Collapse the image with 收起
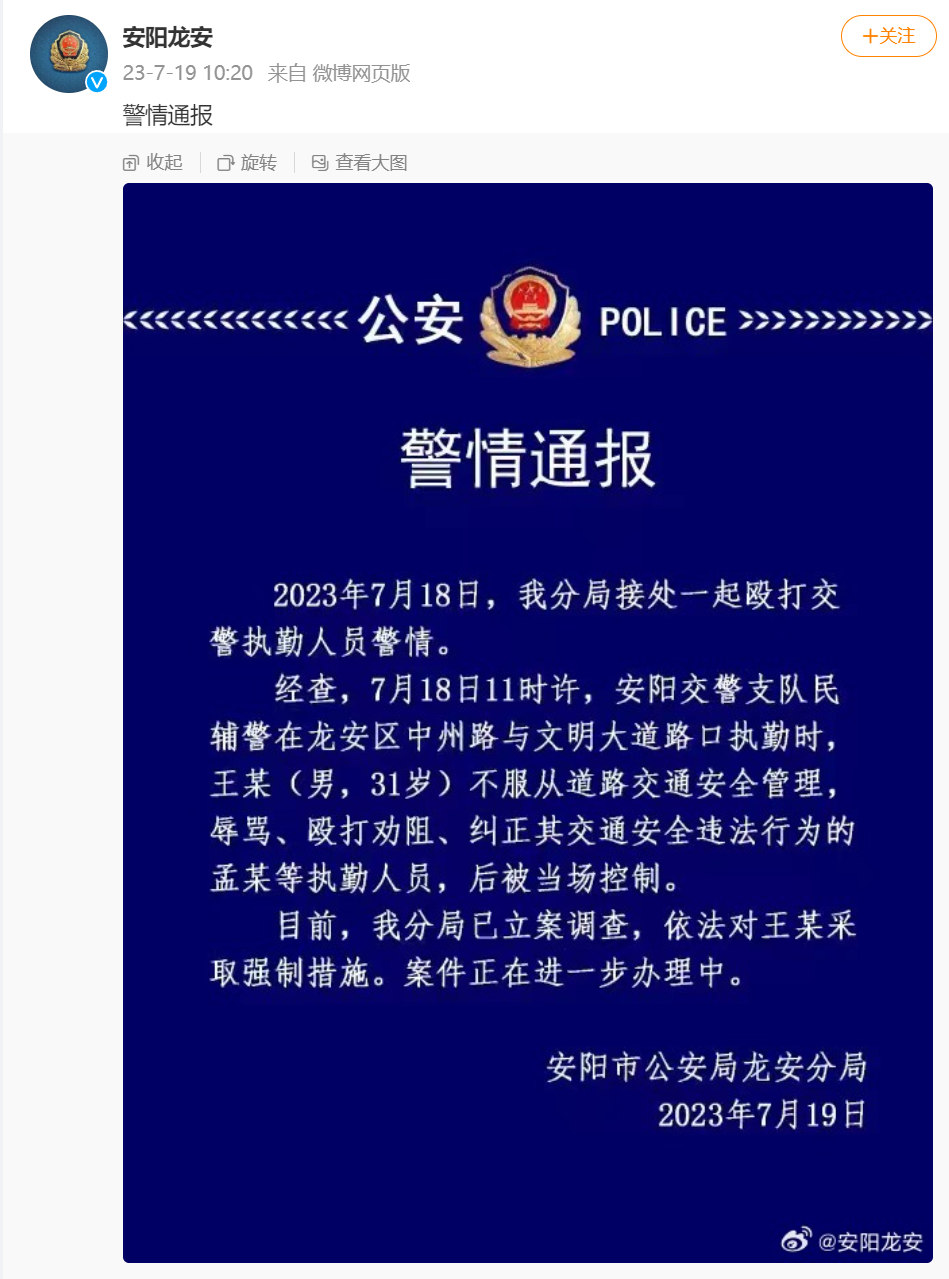Viewport: 949px width, 1279px height. point(153,162)
